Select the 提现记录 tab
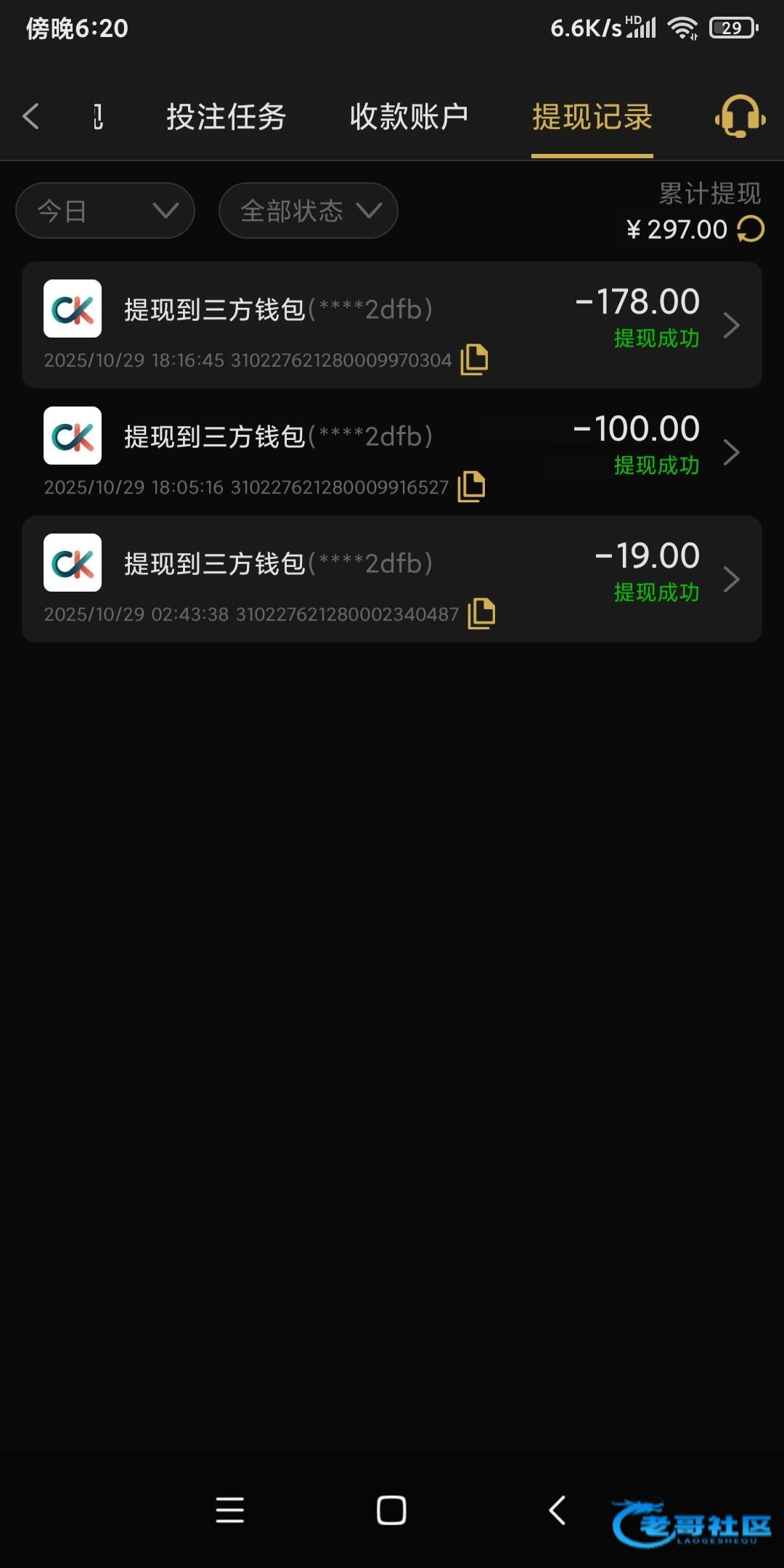 (x=592, y=117)
